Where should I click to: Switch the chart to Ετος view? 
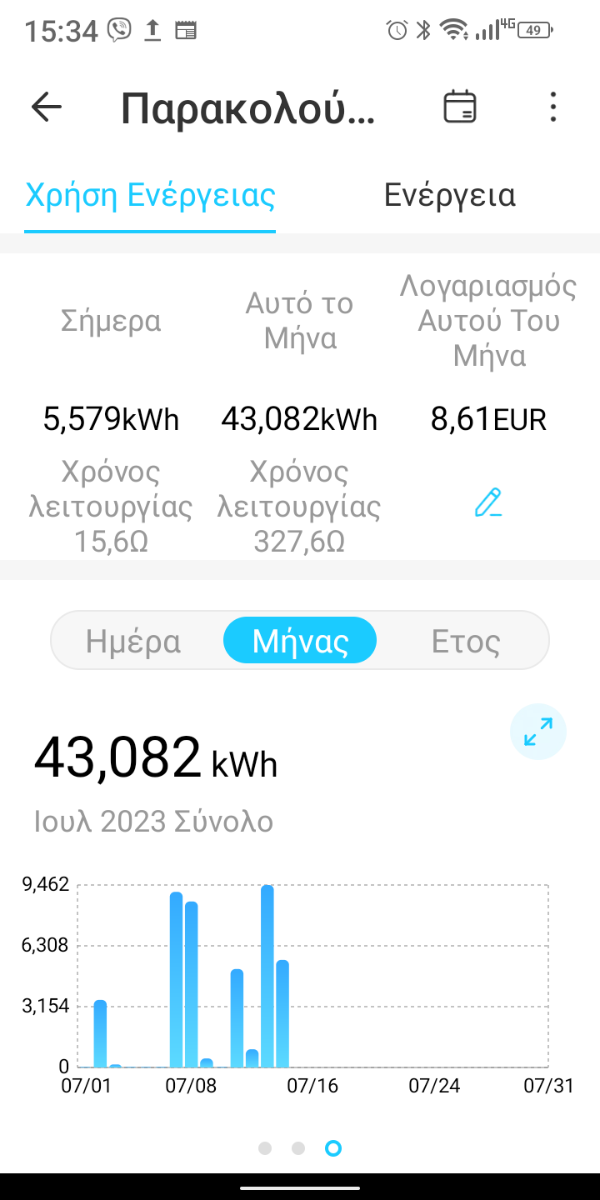tap(465, 641)
